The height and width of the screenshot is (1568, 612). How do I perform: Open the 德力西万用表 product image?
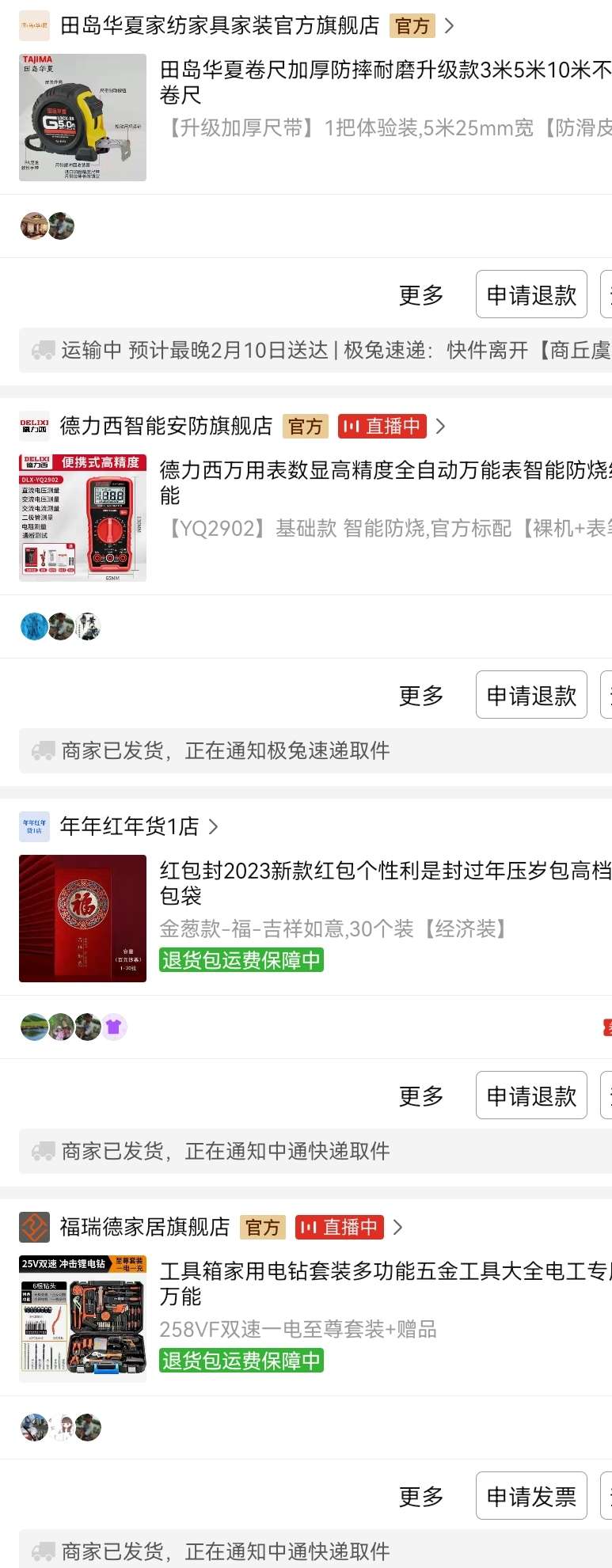(x=82, y=518)
